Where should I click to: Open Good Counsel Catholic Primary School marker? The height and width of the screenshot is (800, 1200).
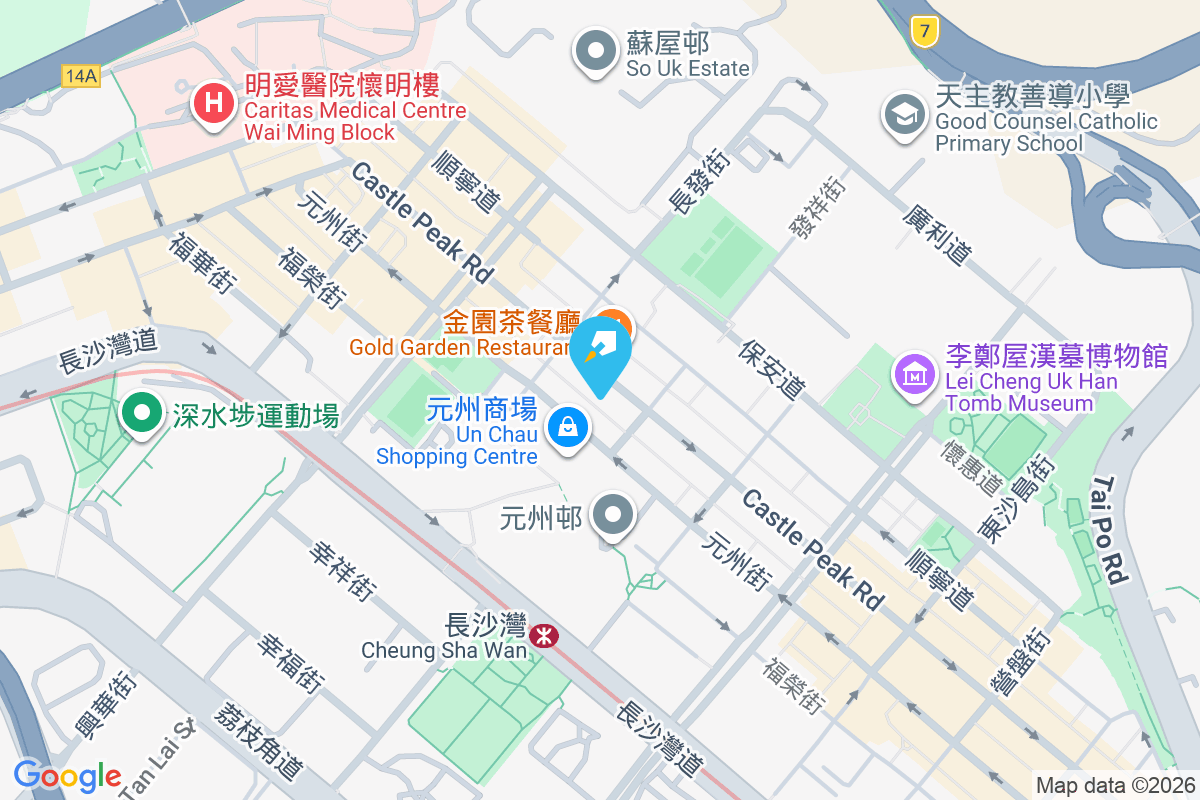[x=905, y=115]
